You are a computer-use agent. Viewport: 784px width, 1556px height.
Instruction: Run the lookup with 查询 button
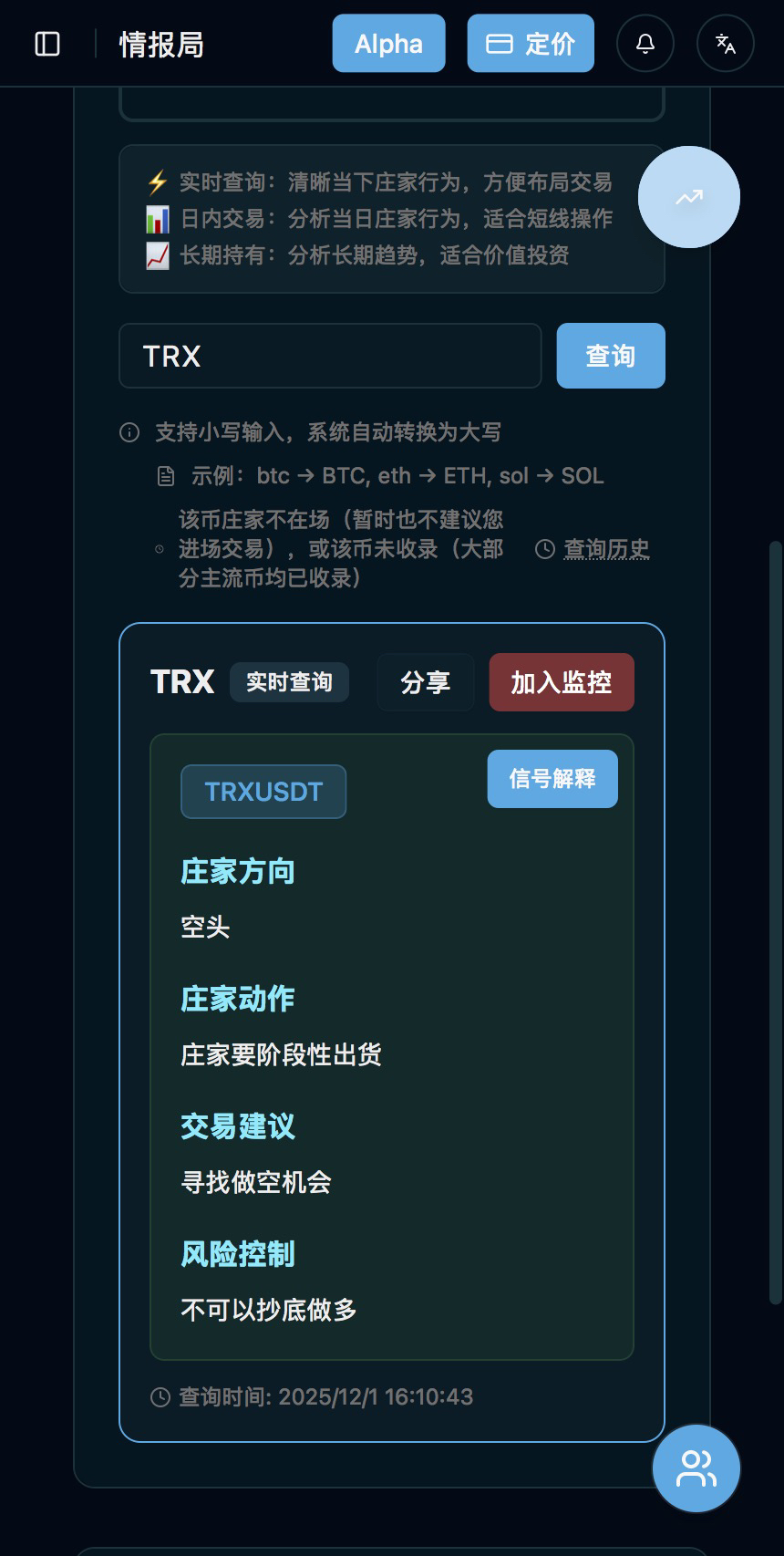pos(611,356)
